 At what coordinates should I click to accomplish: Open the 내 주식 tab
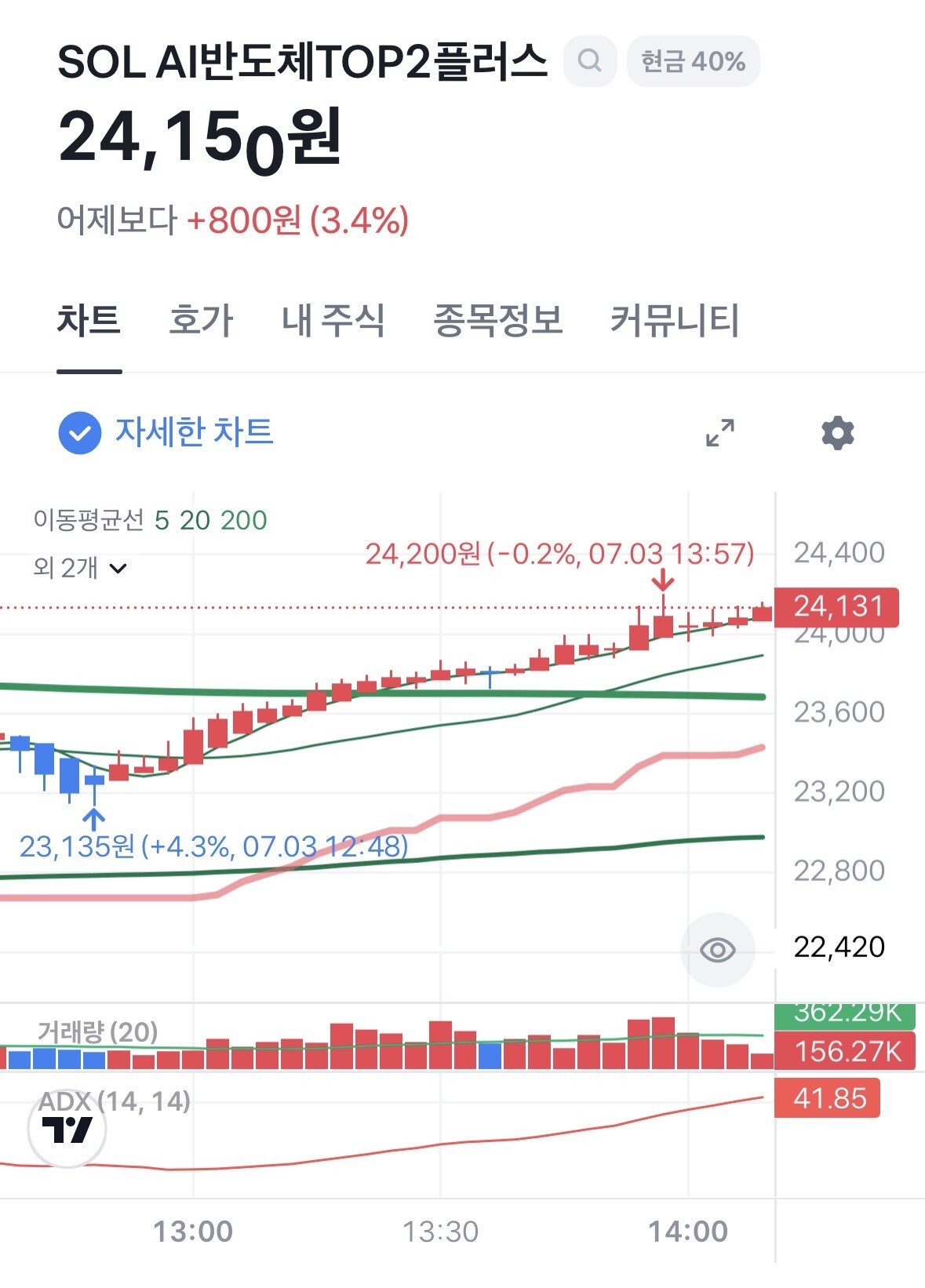pyautogui.click(x=333, y=320)
